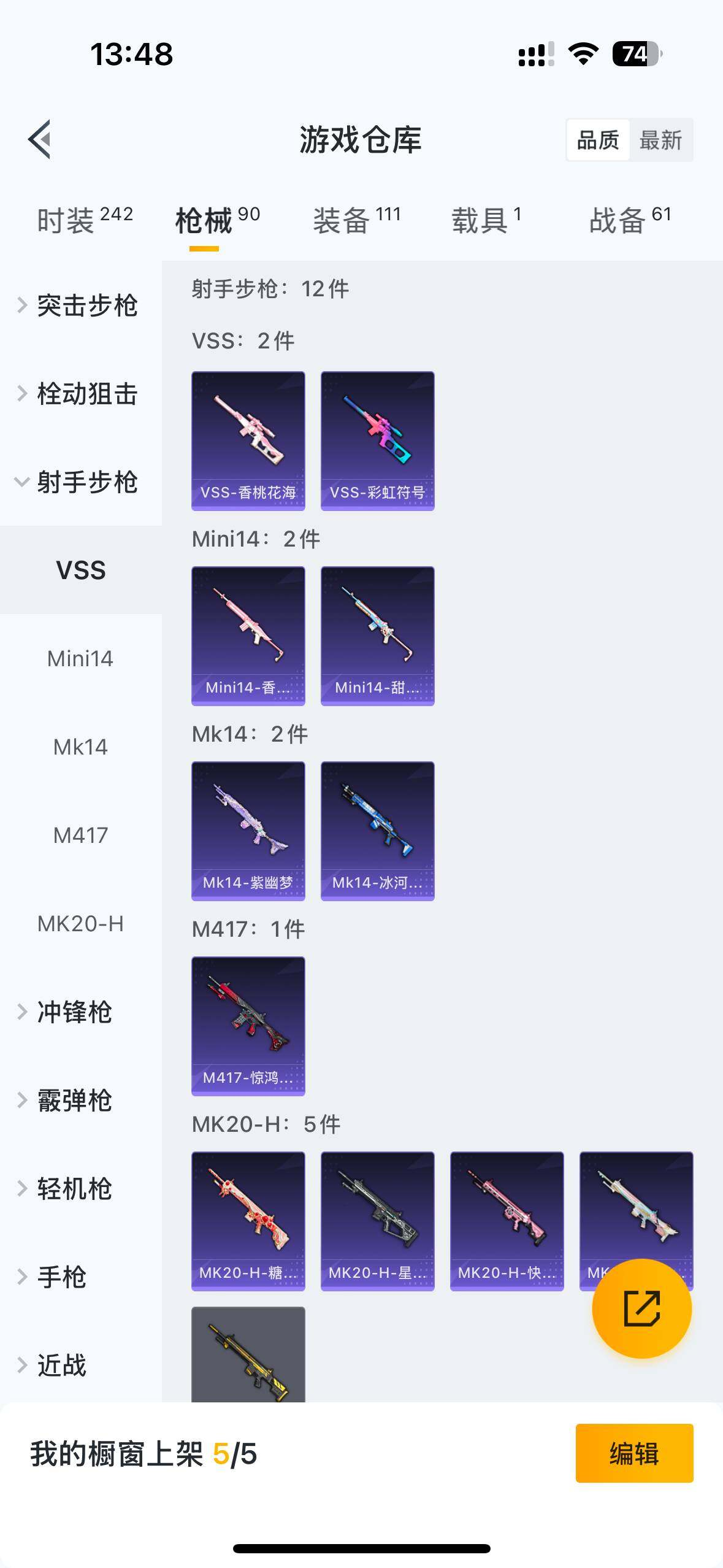The width and height of the screenshot is (723, 1568).
Task: Sort warehouse by 最新
Action: [x=660, y=140]
